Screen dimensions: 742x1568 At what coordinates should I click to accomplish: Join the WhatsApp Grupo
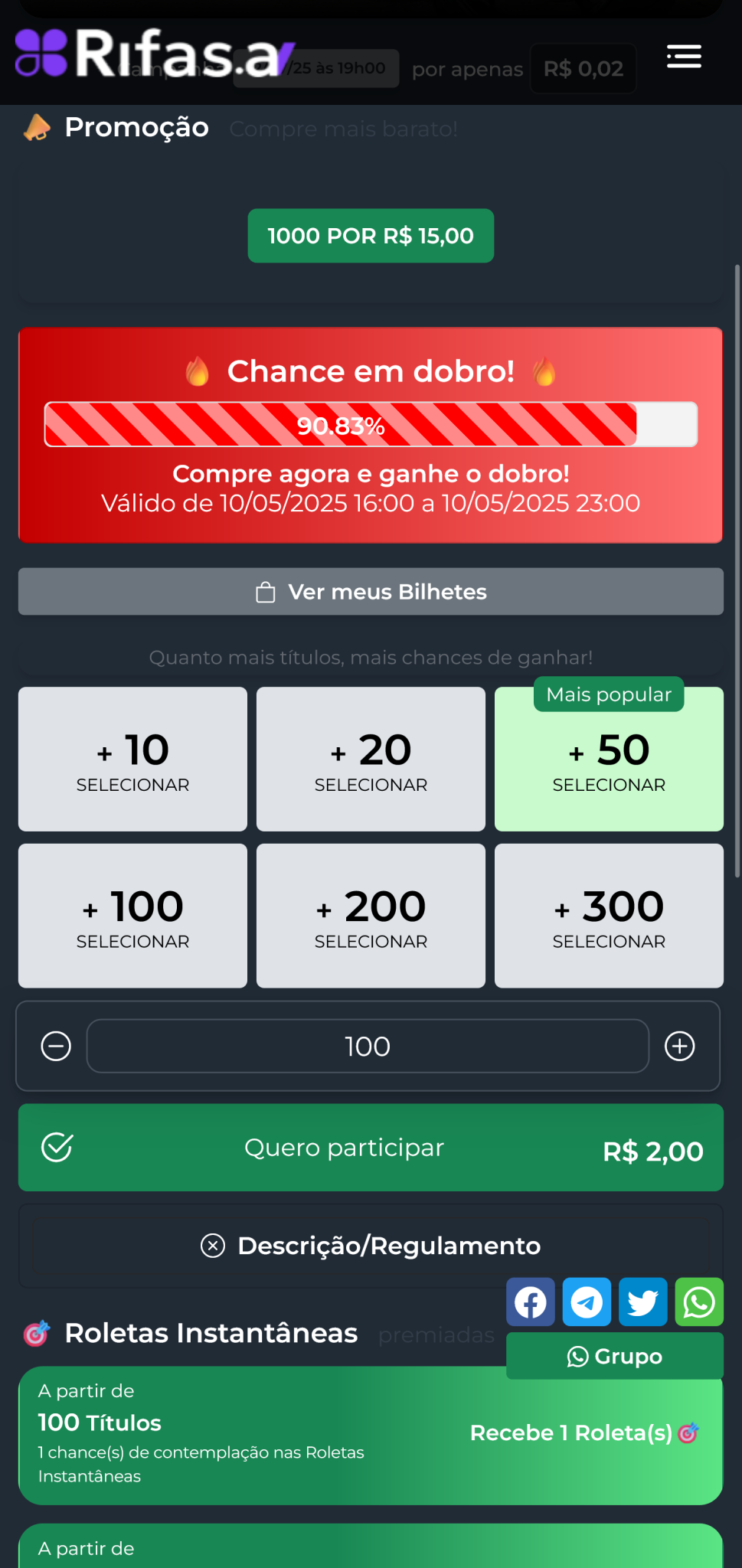point(614,1356)
